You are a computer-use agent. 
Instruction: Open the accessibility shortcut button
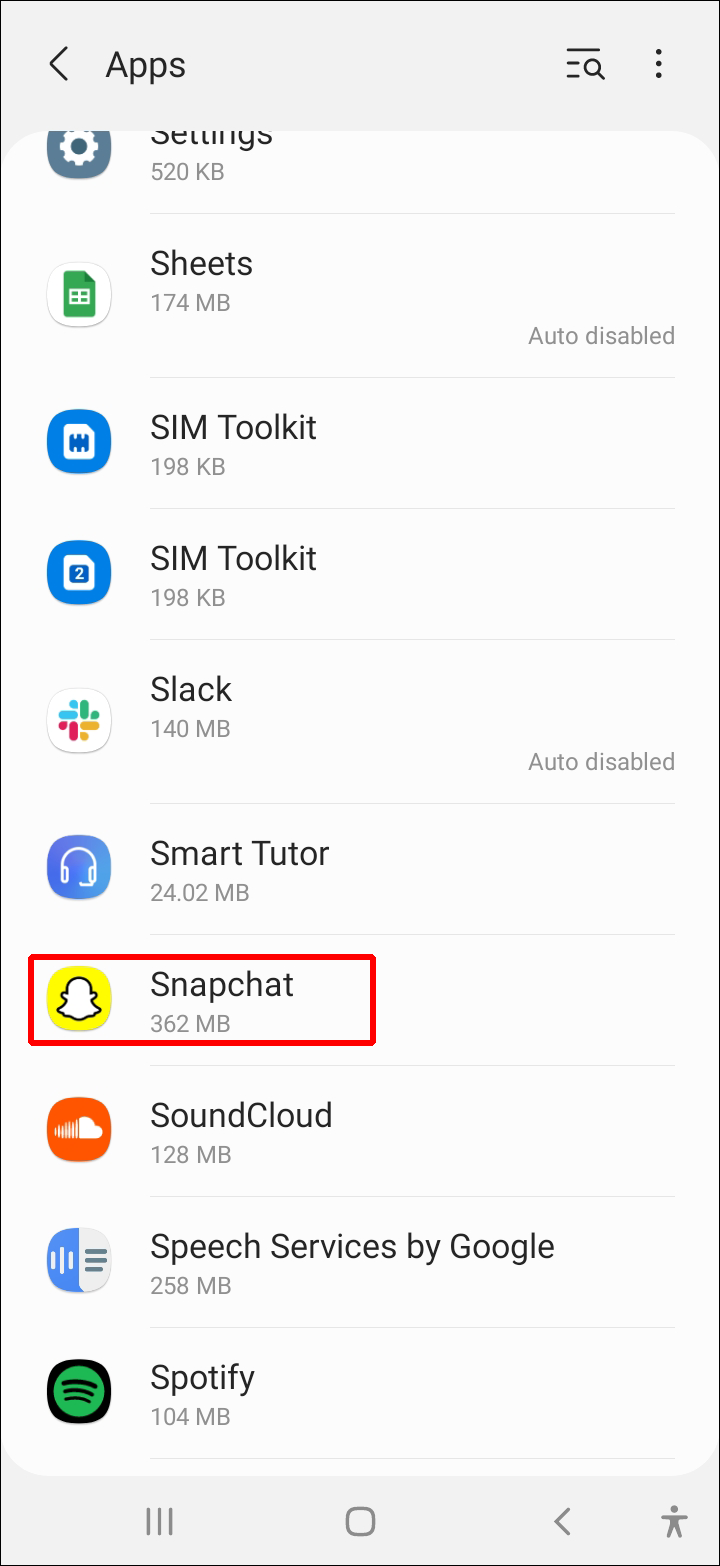coord(674,1522)
